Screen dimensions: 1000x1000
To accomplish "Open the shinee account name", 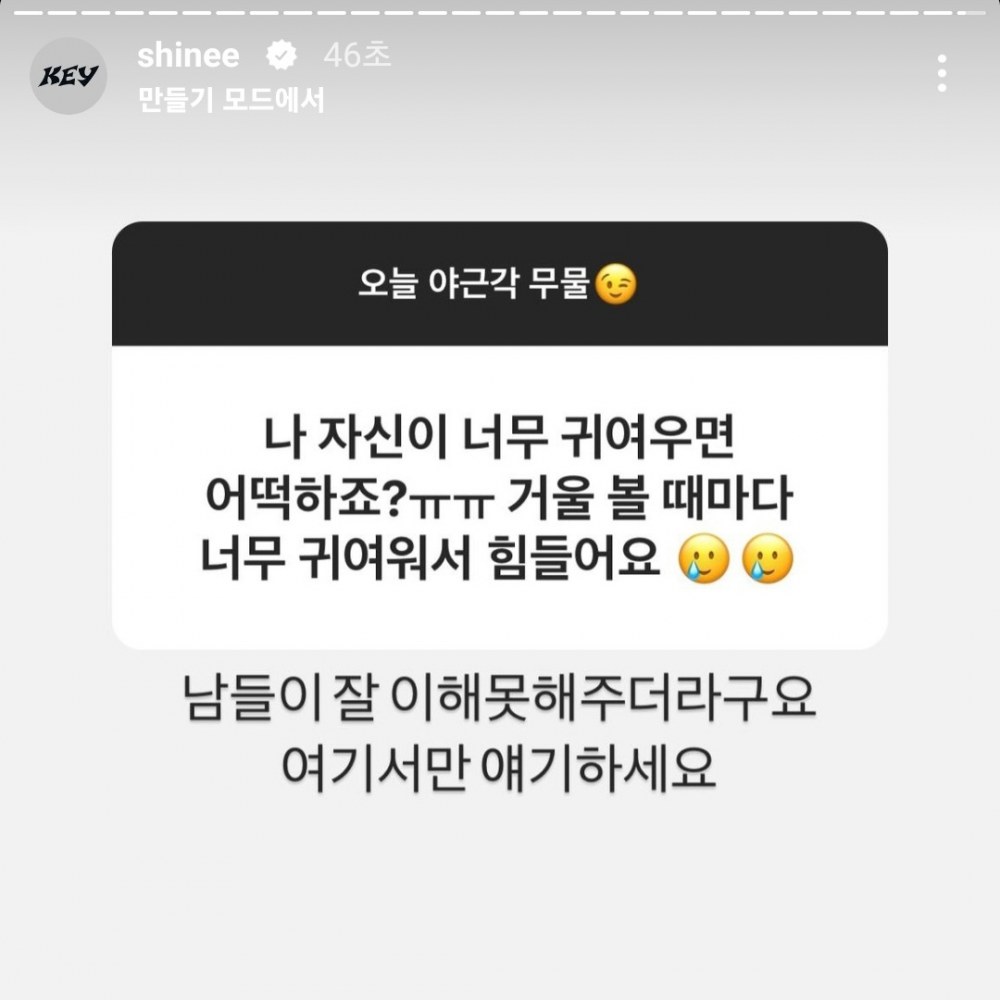I will tap(188, 56).
